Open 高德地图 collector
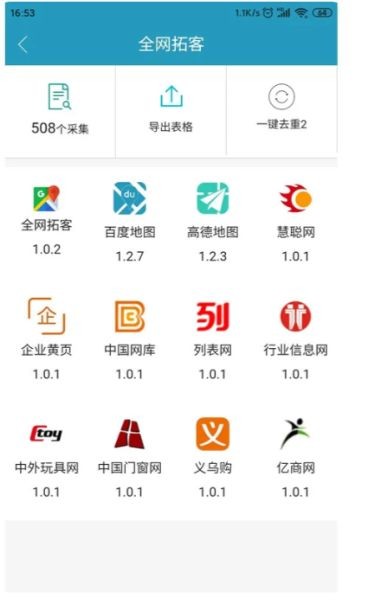 pyautogui.click(x=213, y=222)
